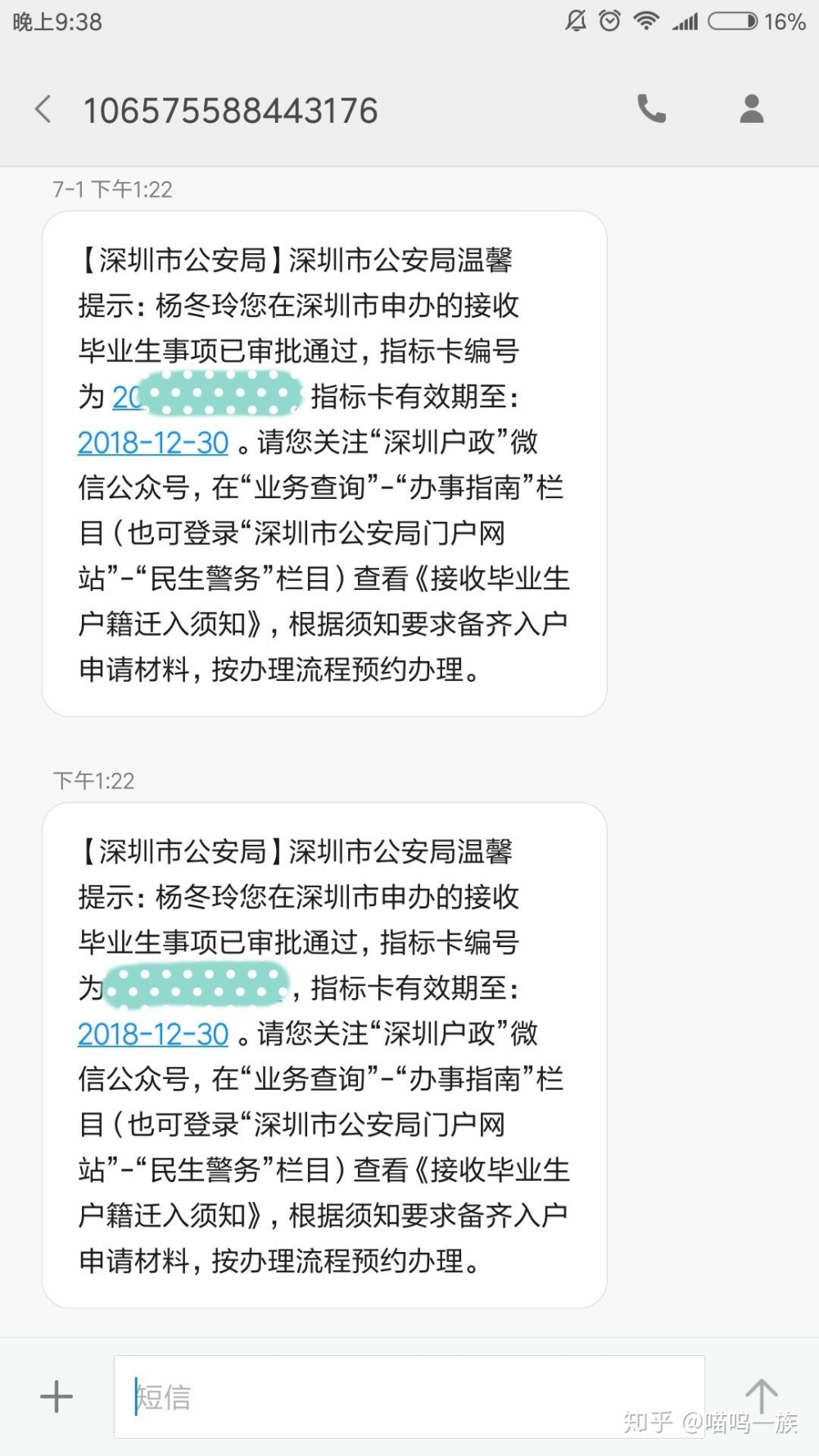Send the message with the arrow button
Image resolution: width=819 pixels, height=1456 pixels.
[x=760, y=1395]
